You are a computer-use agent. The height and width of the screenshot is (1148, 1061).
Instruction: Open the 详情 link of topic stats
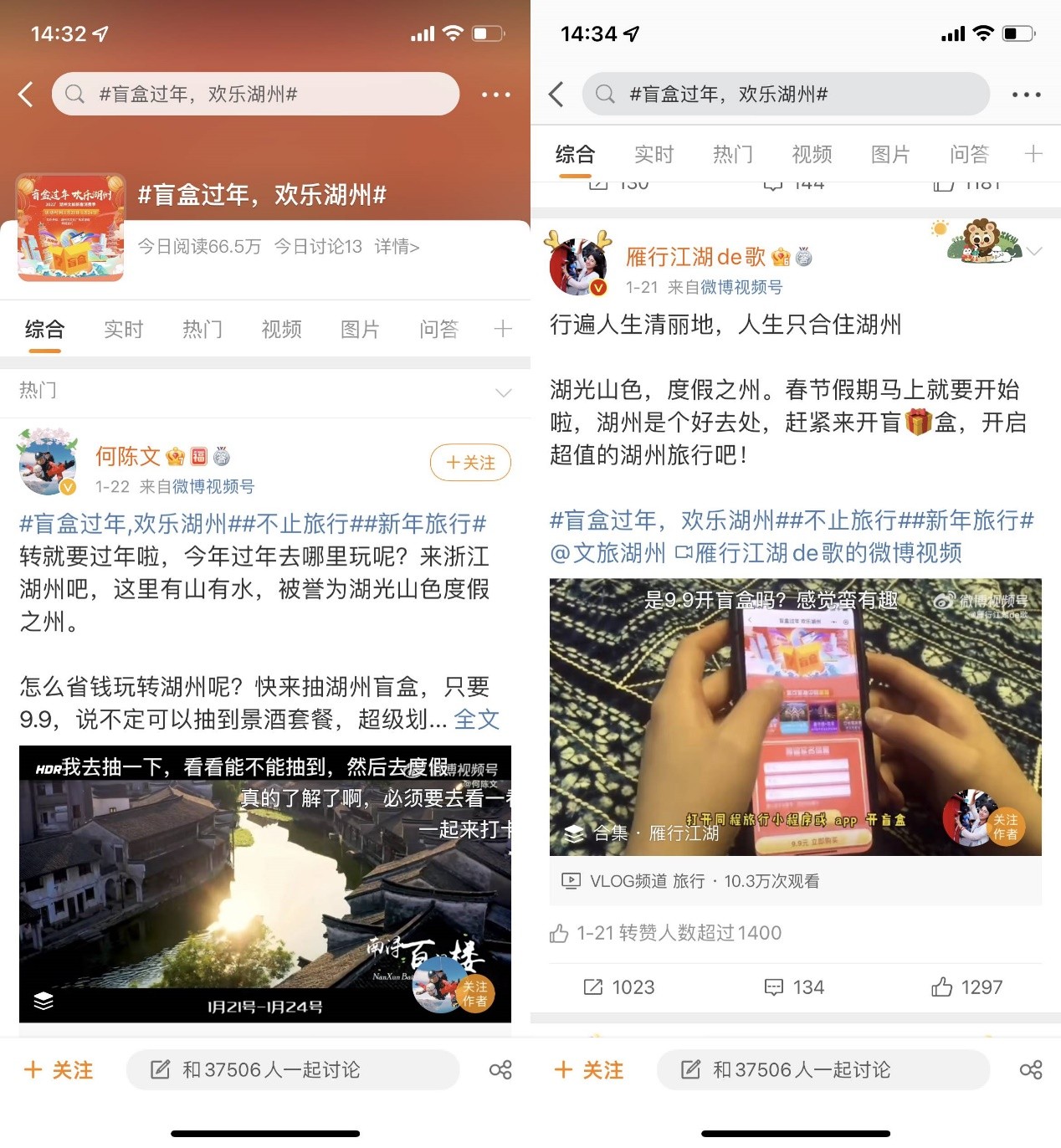pyautogui.click(x=397, y=246)
